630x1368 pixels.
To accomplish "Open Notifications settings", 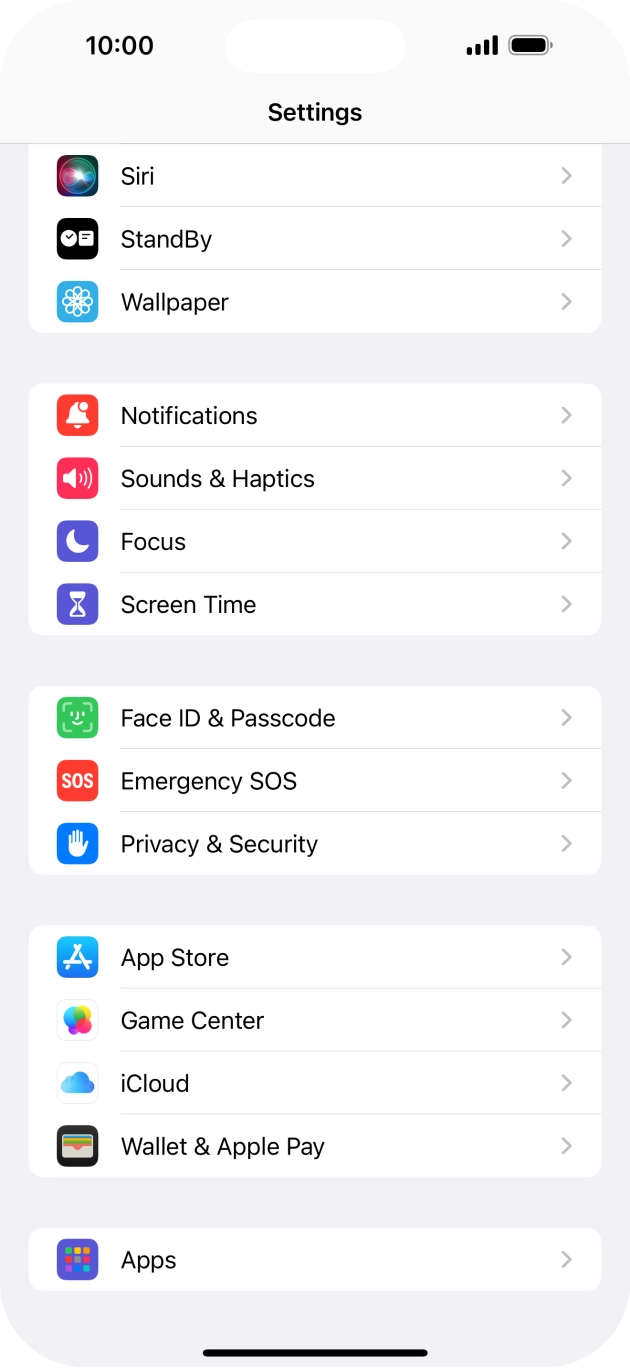I will 314,416.
